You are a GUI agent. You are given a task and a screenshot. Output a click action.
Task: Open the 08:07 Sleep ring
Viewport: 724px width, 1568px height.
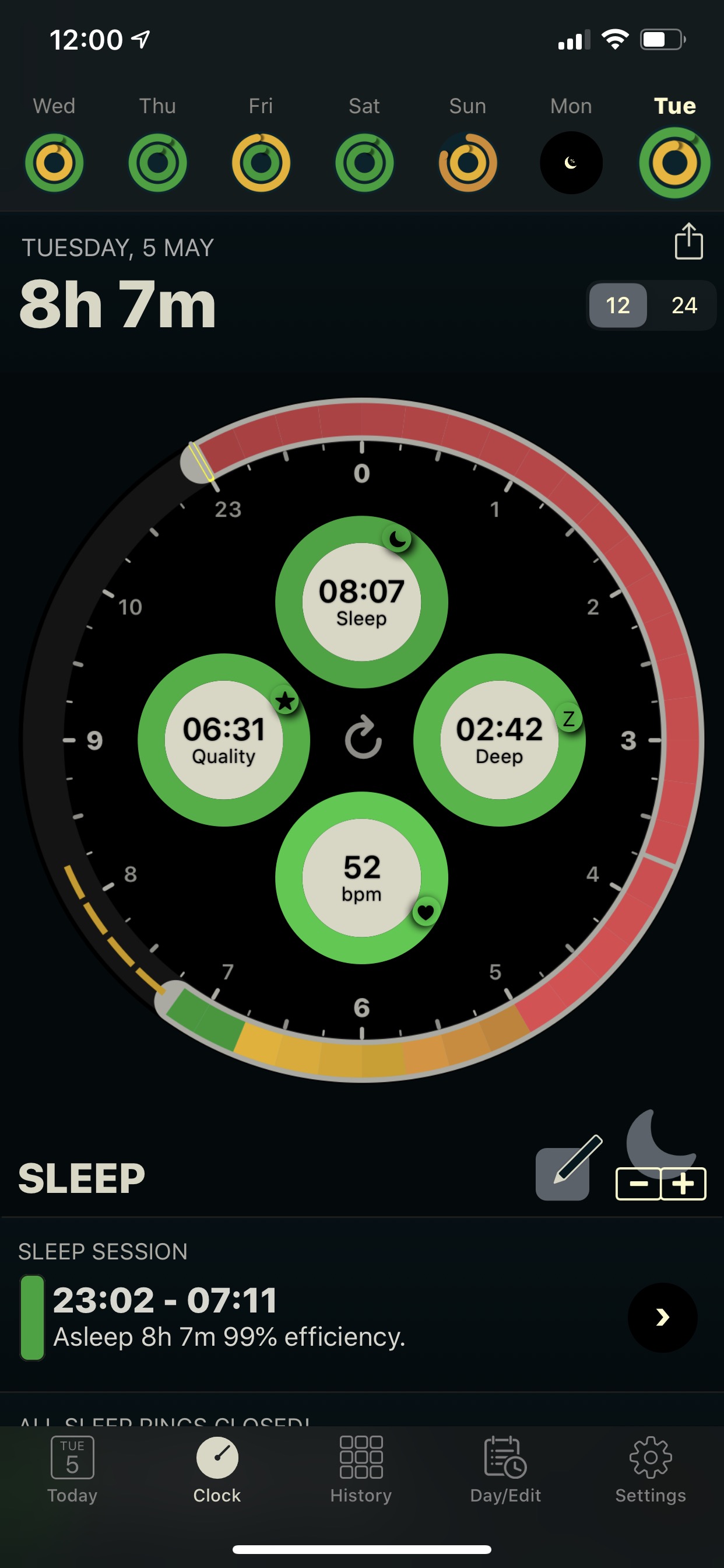(x=361, y=601)
